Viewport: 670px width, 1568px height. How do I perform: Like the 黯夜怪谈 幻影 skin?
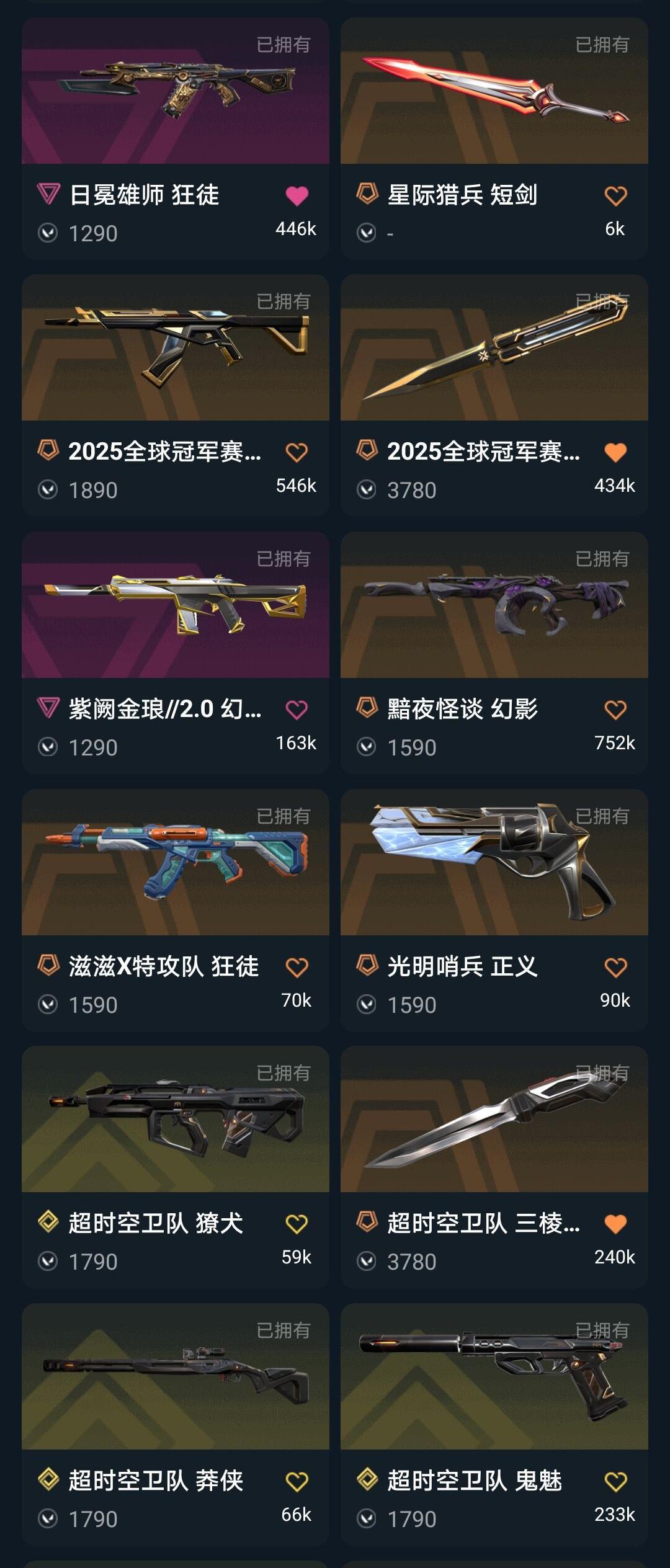click(x=615, y=710)
